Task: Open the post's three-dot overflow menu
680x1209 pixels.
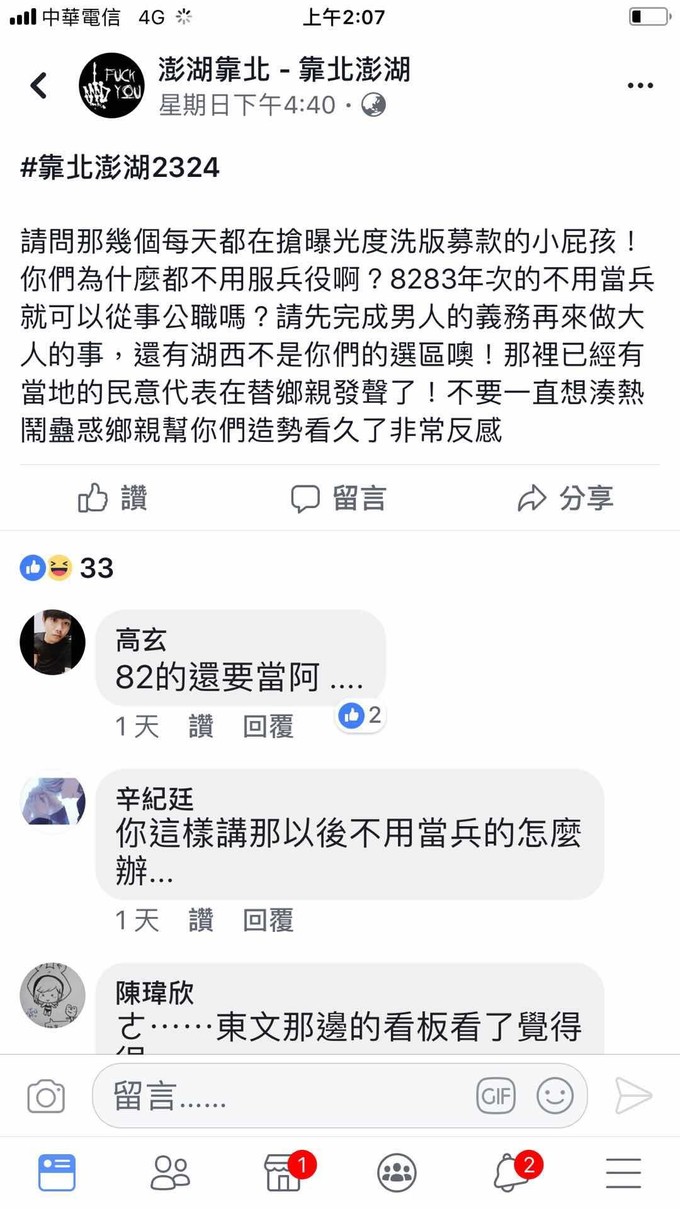Action: [640, 86]
